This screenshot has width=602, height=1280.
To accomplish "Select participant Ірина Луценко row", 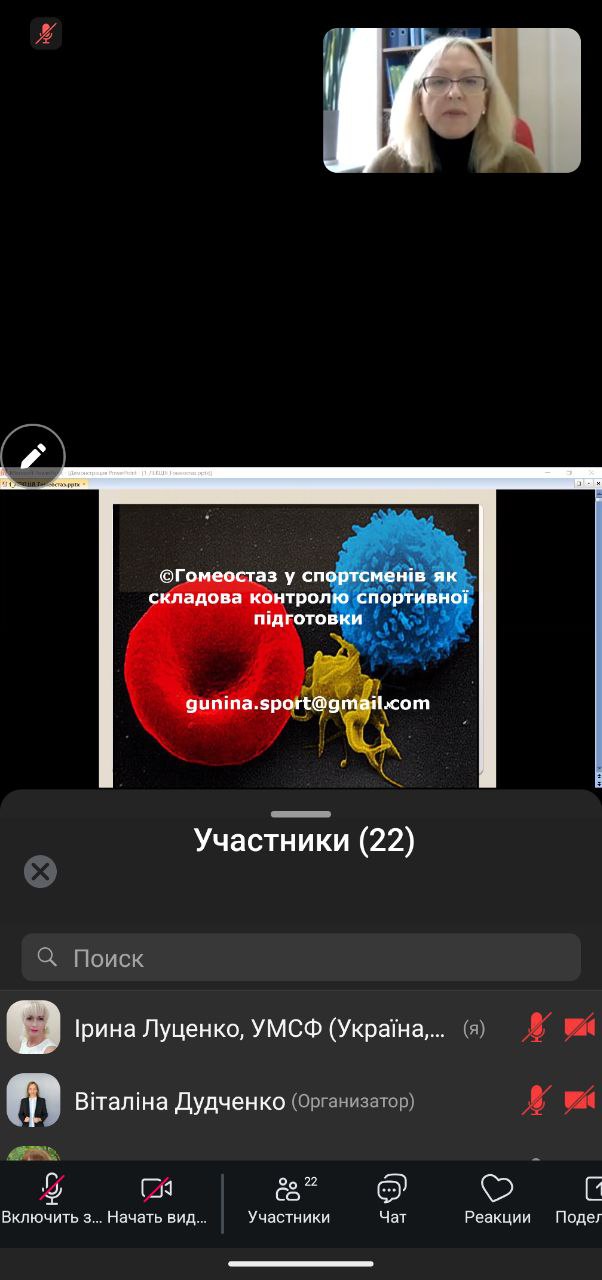I will coord(301,1028).
